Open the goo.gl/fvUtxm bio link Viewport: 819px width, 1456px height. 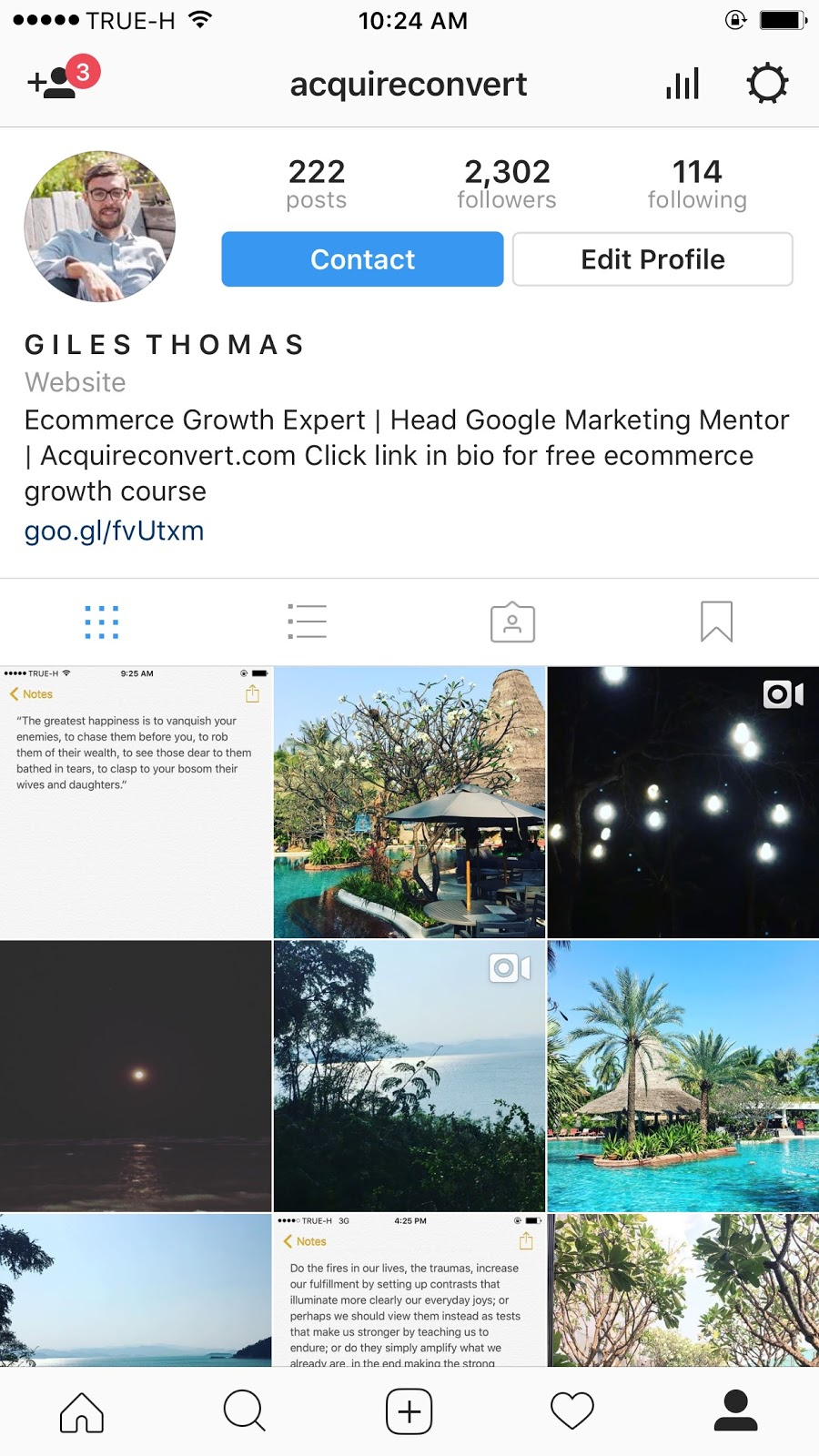pos(114,531)
